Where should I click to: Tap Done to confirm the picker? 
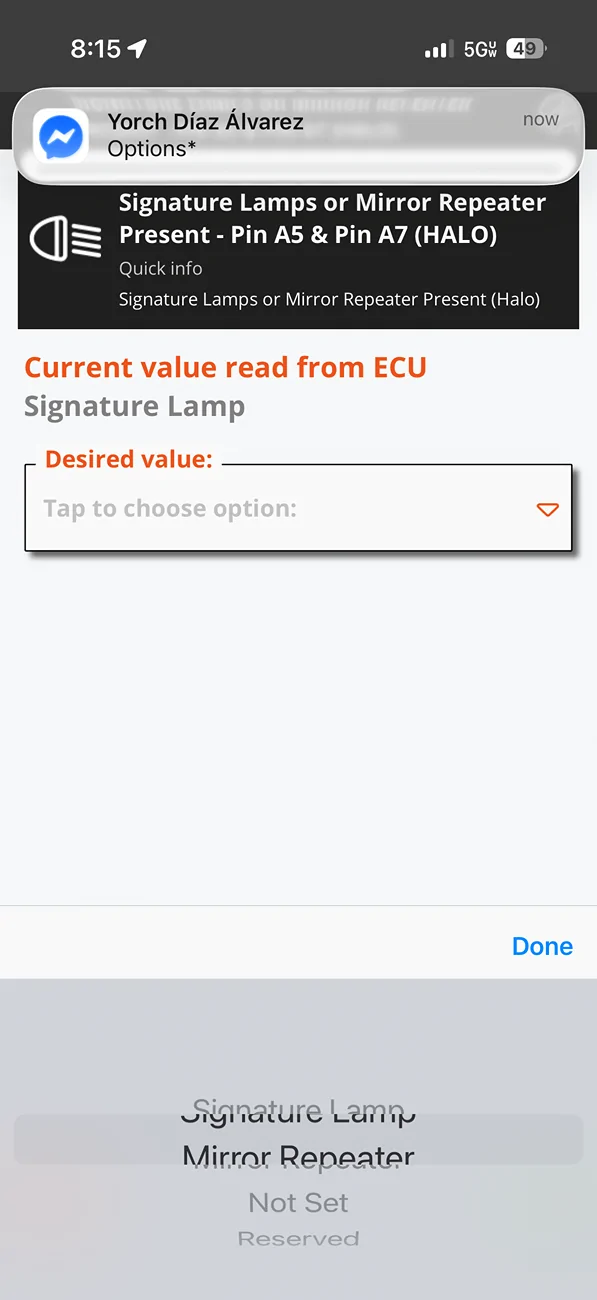542,946
